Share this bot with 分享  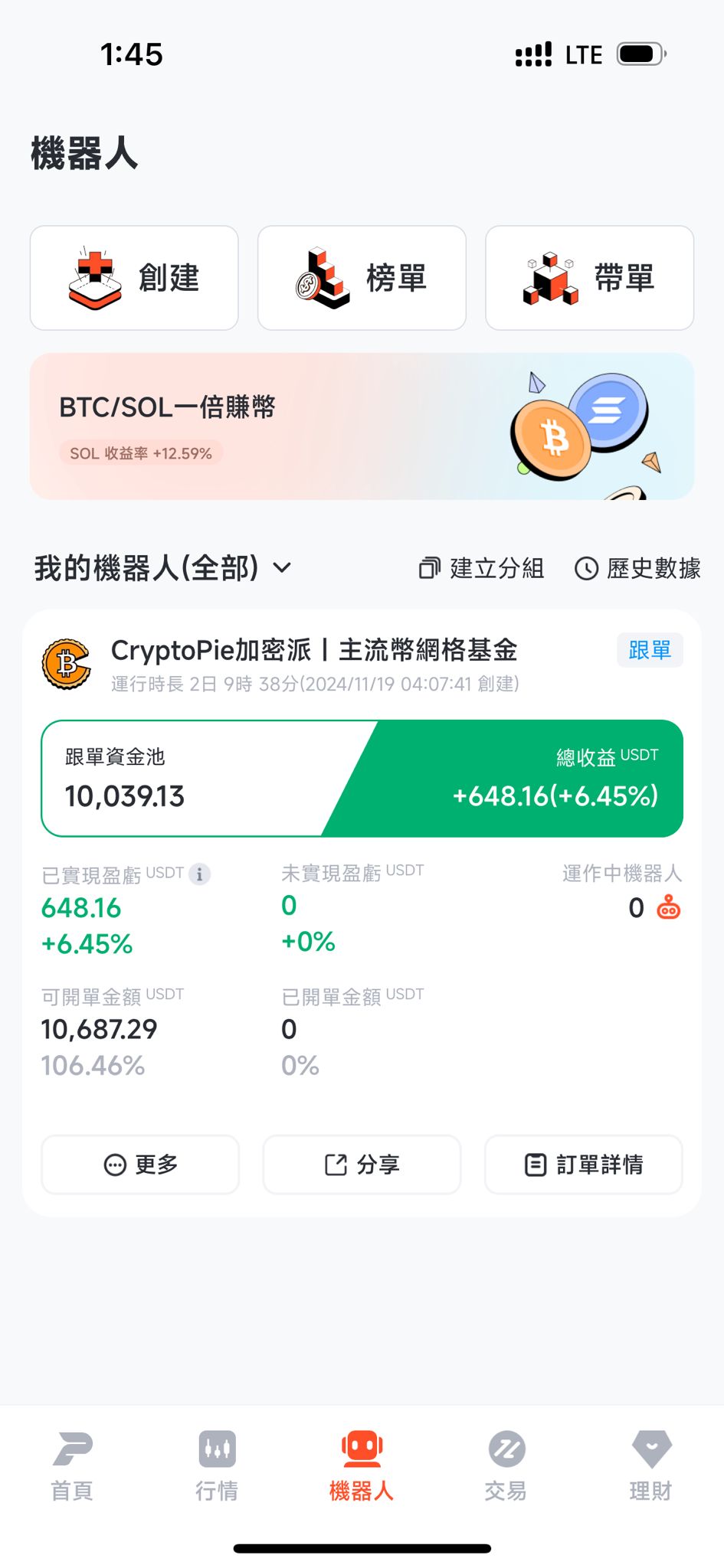[x=362, y=1165]
